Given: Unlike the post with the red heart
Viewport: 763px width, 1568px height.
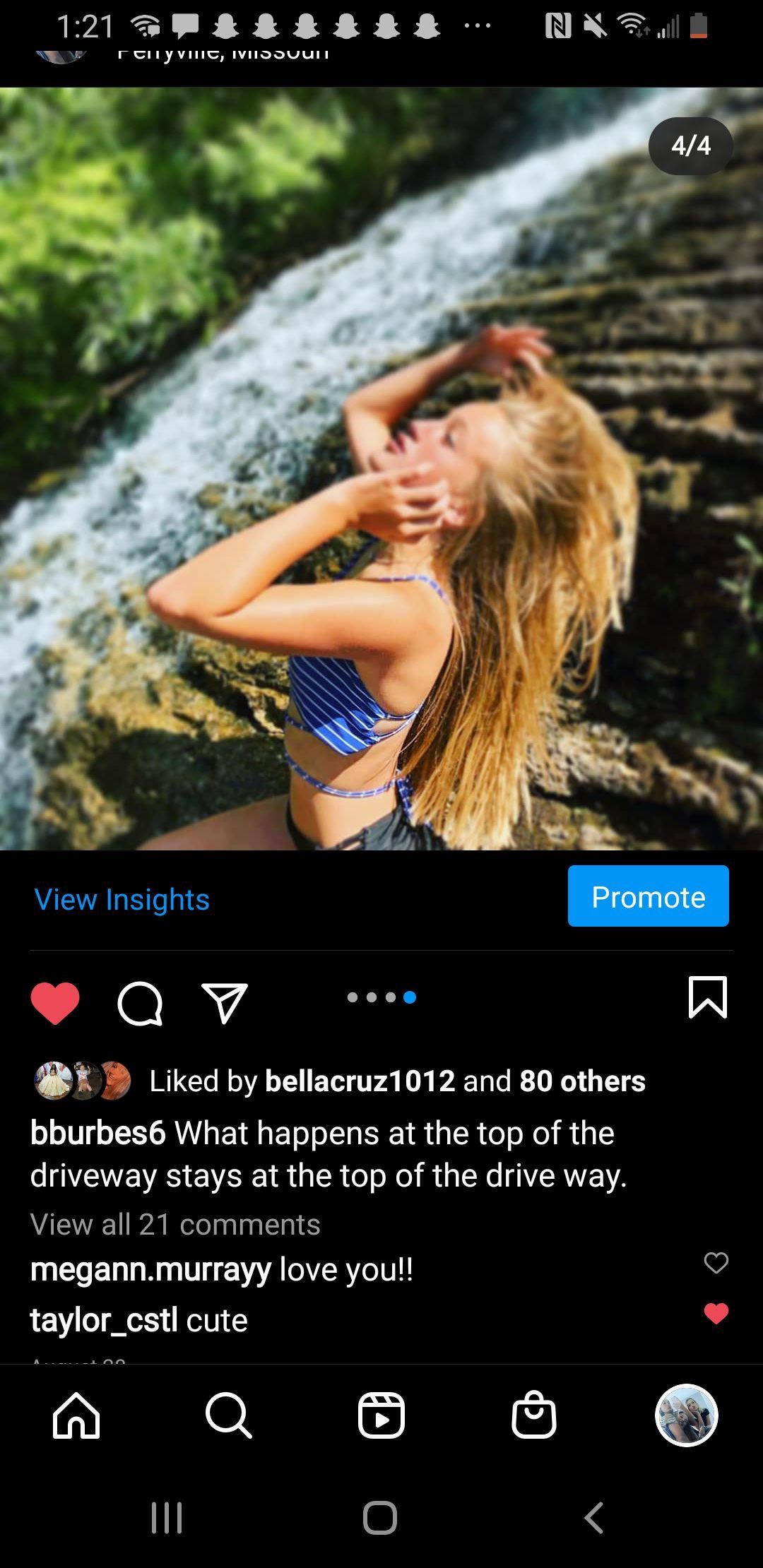Looking at the screenshot, I should (55, 1003).
